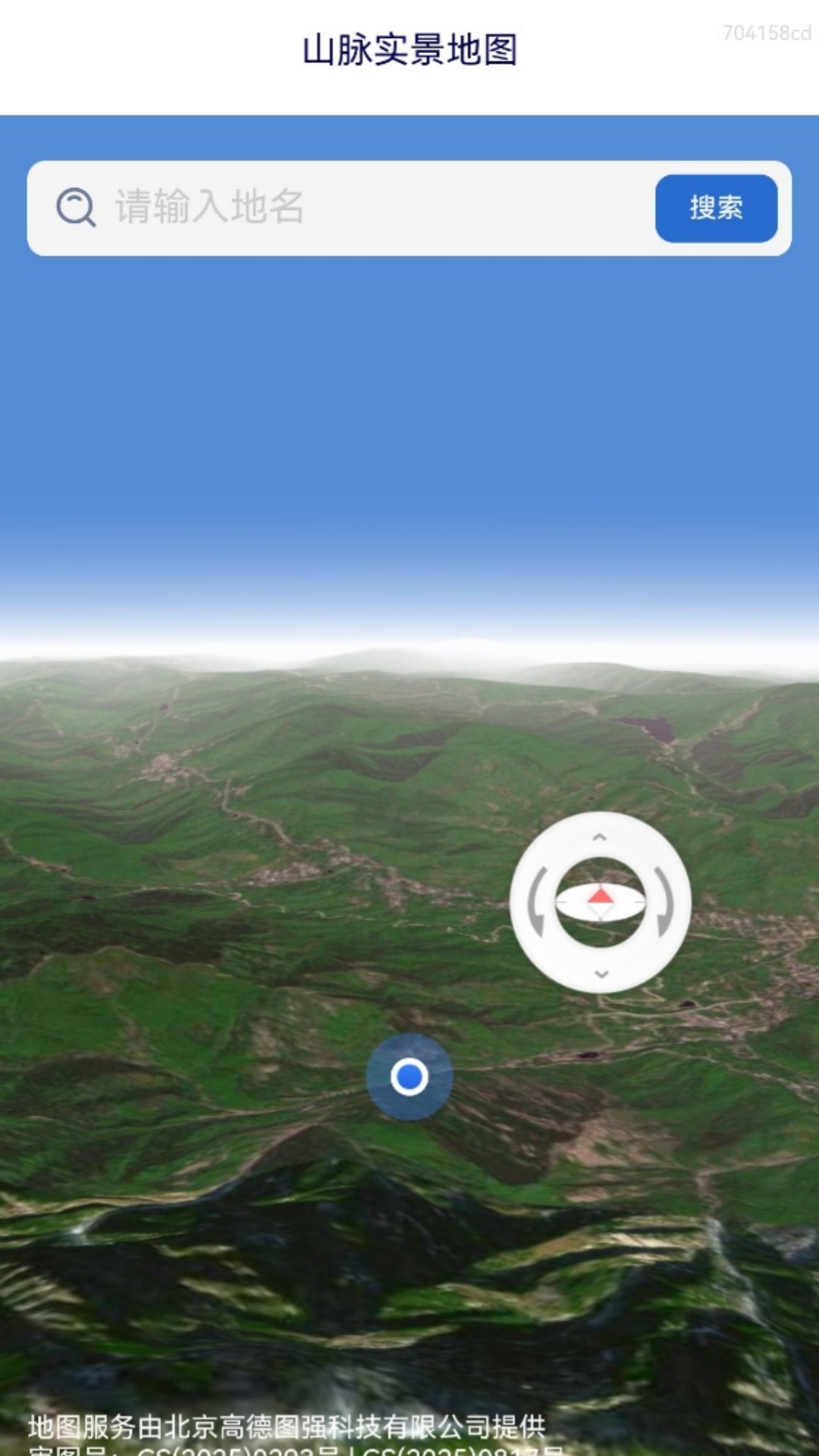The image size is (819, 1456).
Task: Click the 704158cd version label
Action: pos(765,30)
